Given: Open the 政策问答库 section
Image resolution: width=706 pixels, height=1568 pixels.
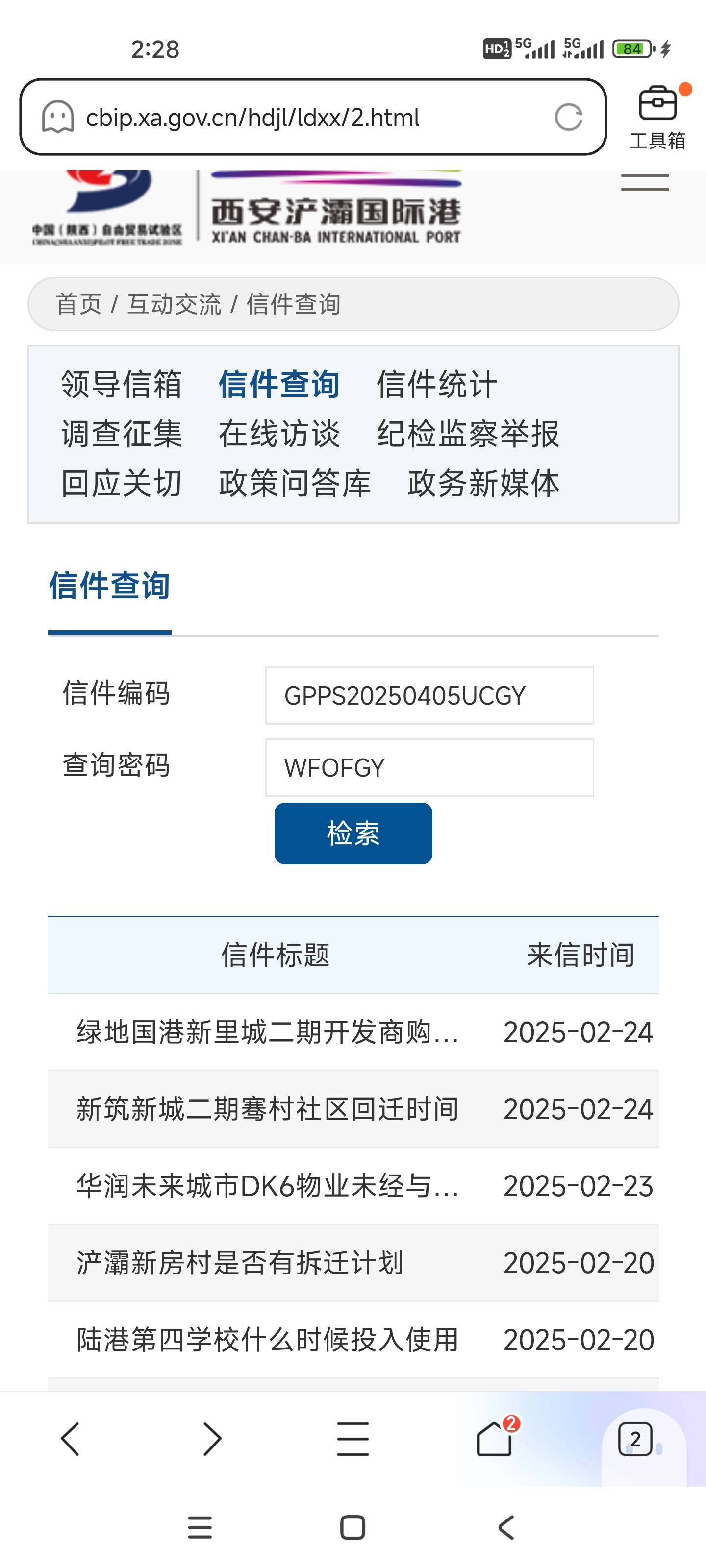Looking at the screenshot, I should [x=295, y=483].
